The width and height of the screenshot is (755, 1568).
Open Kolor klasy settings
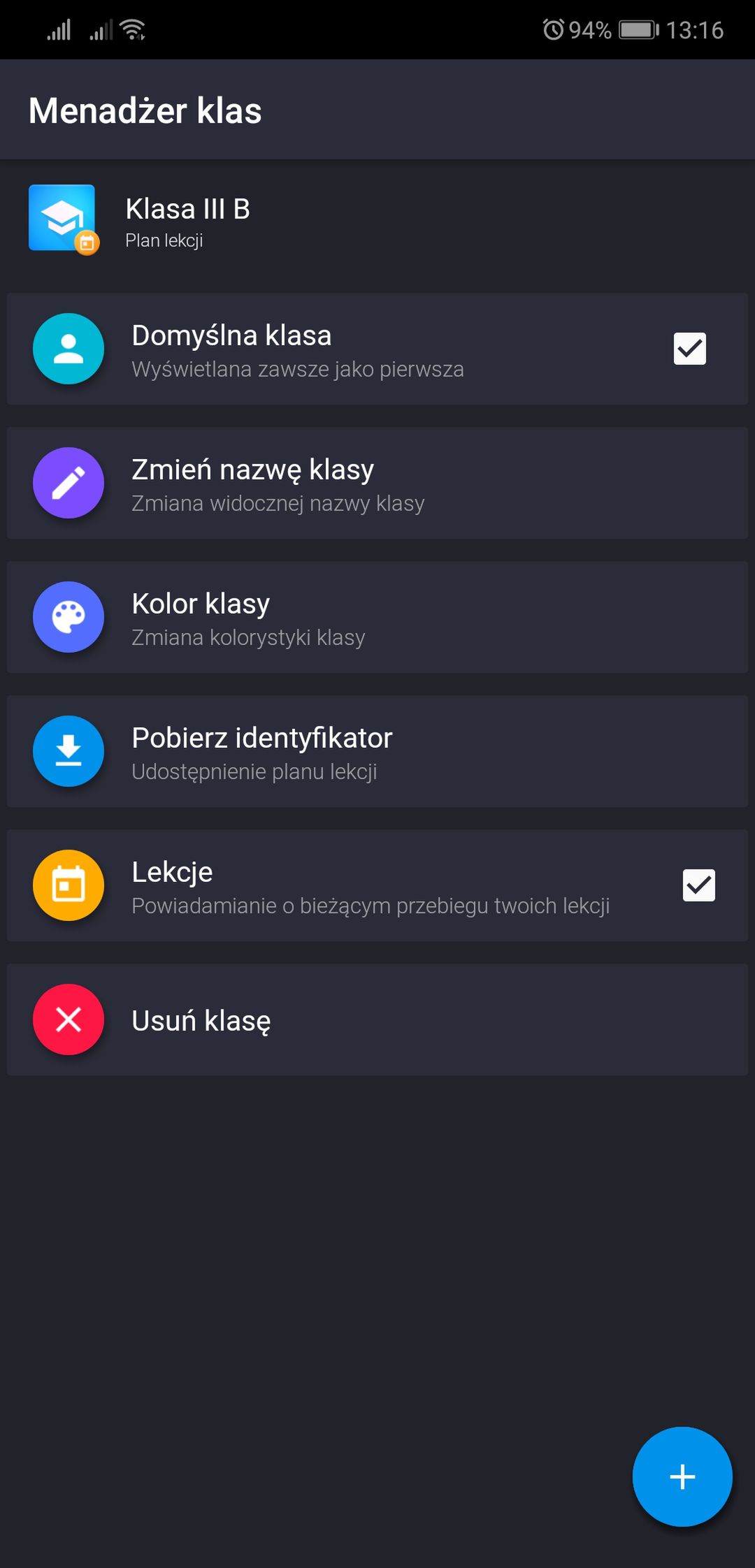[x=377, y=617]
